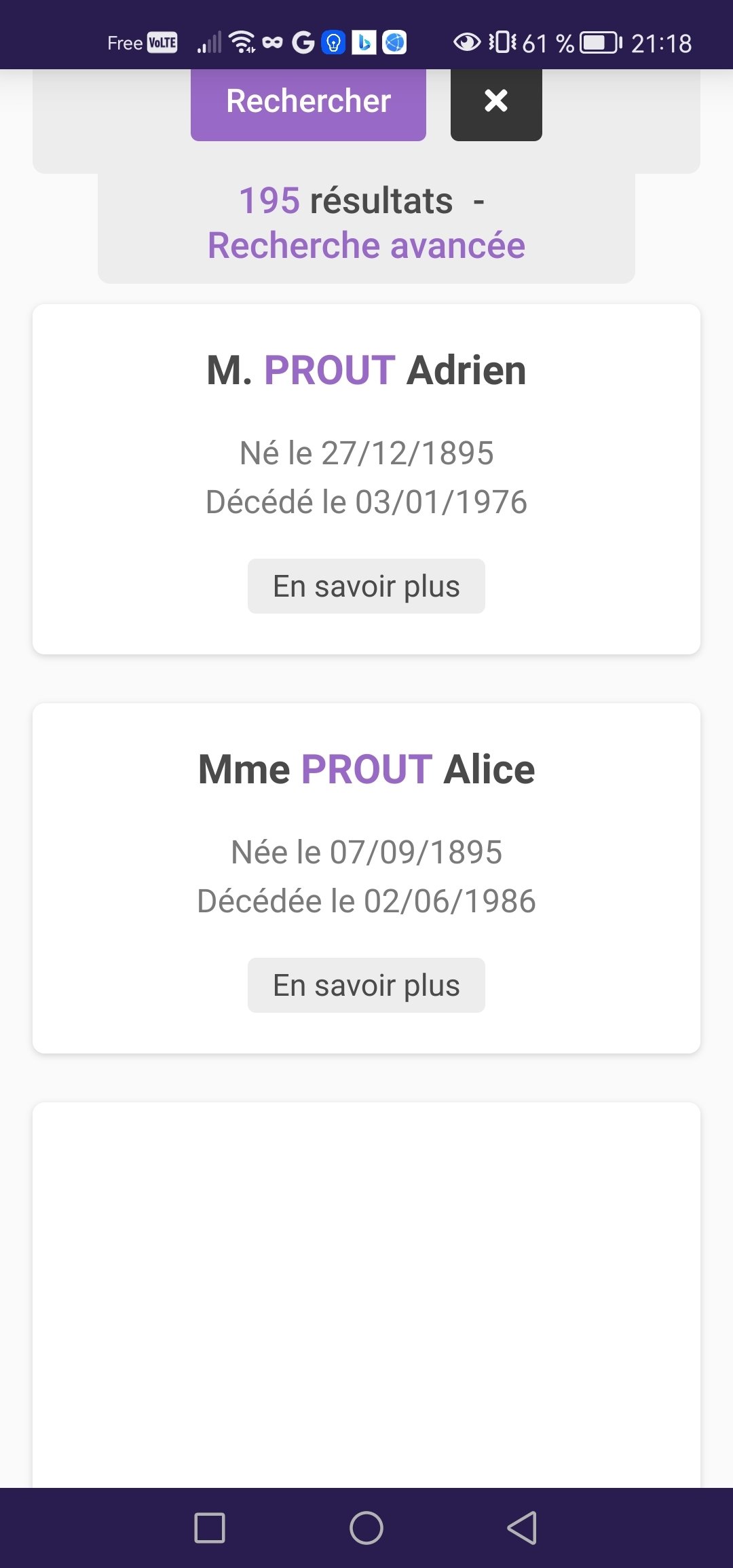Go back using the system back button
733x1568 pixels.
point(523,1528)
